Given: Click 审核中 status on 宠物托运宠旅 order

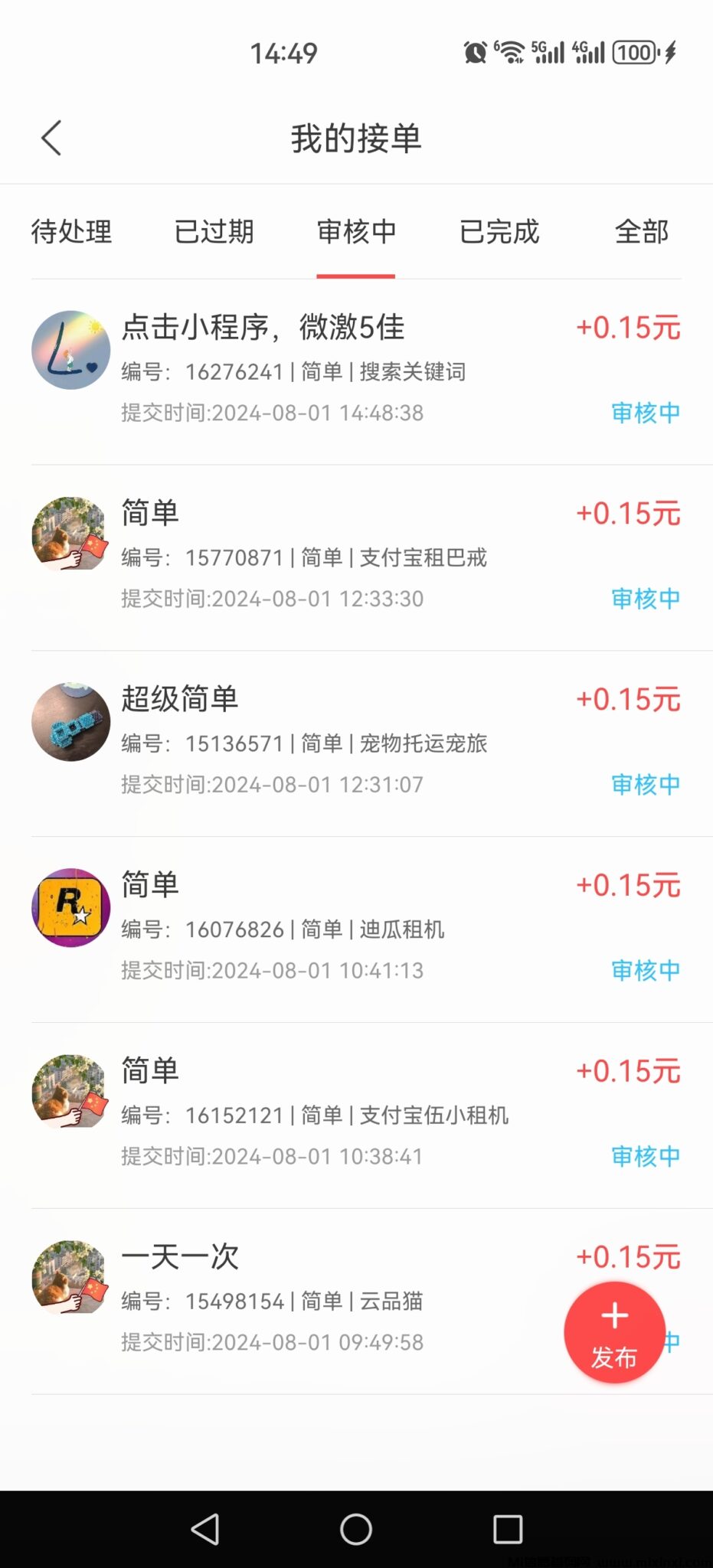Looking at the screenshot, I should (646, 784).
